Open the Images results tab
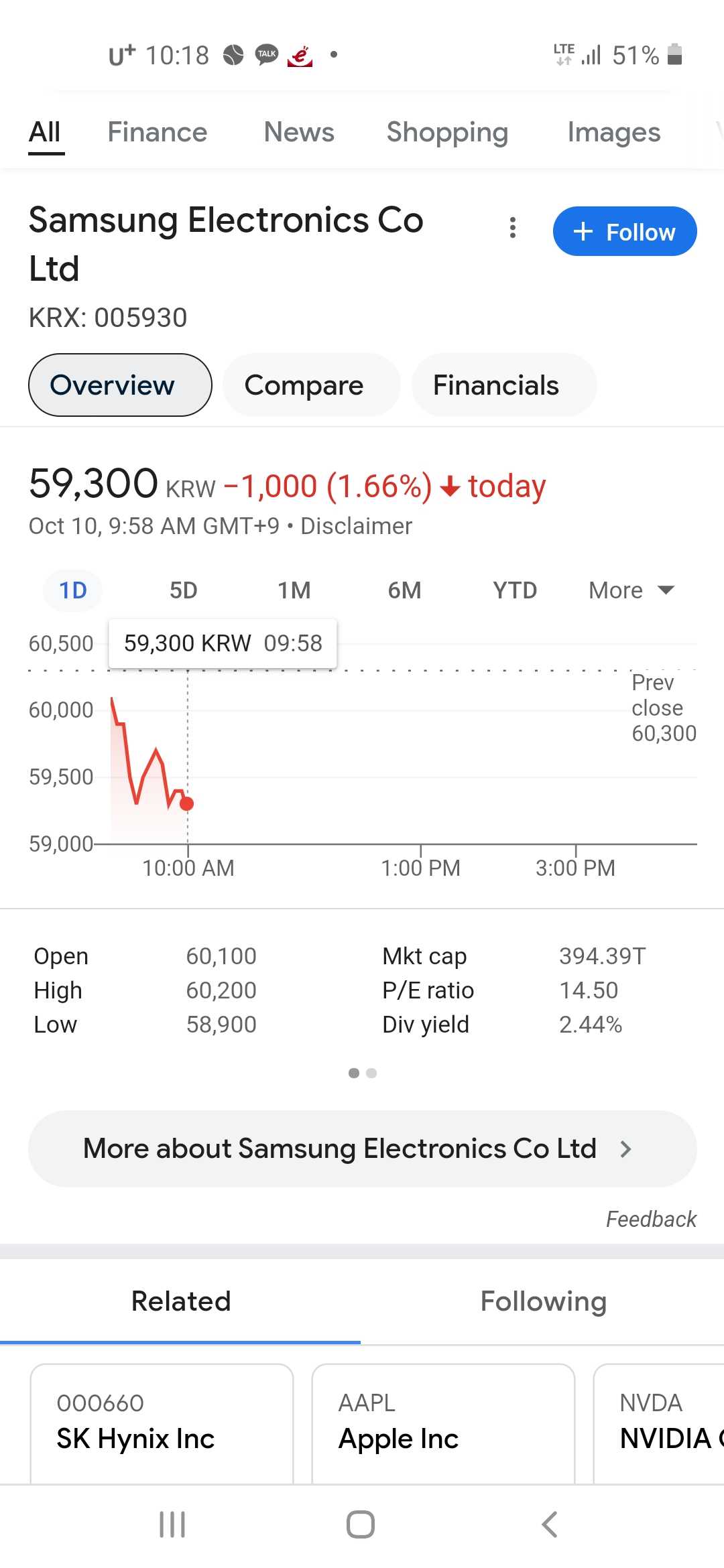Image resolution: width=724 pixels, height=1568 pixels. (x=614, y=132)
